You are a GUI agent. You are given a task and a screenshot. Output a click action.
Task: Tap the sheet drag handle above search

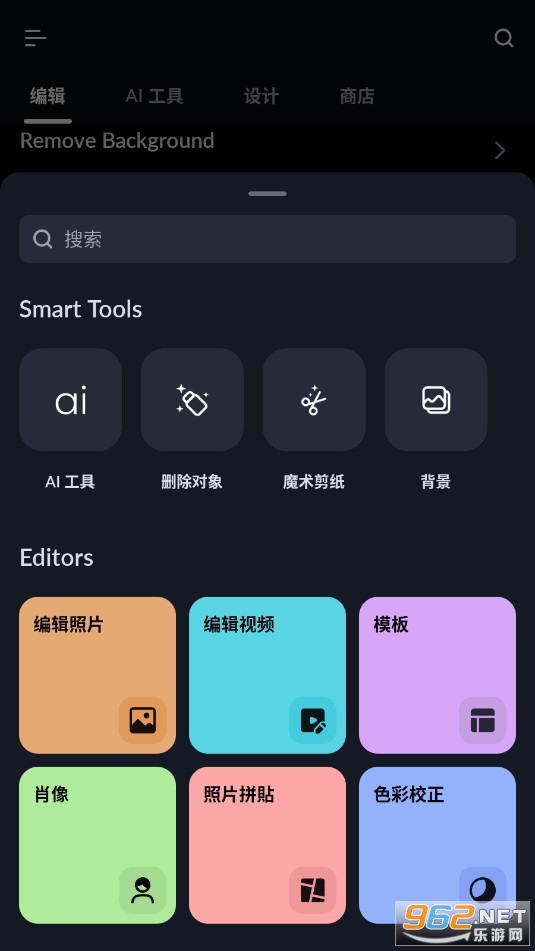point(268,193)
